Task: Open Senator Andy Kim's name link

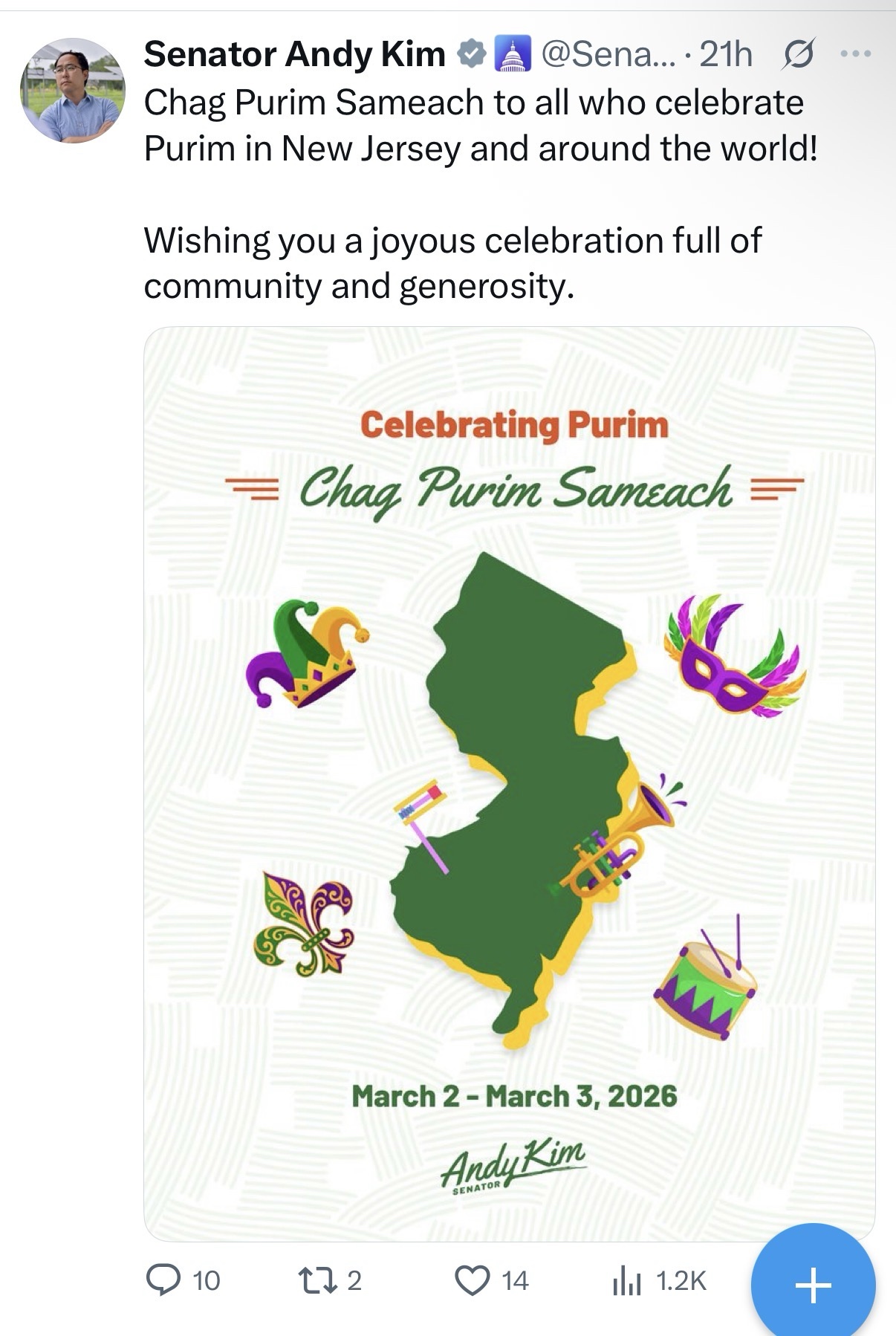Action: 294,54
